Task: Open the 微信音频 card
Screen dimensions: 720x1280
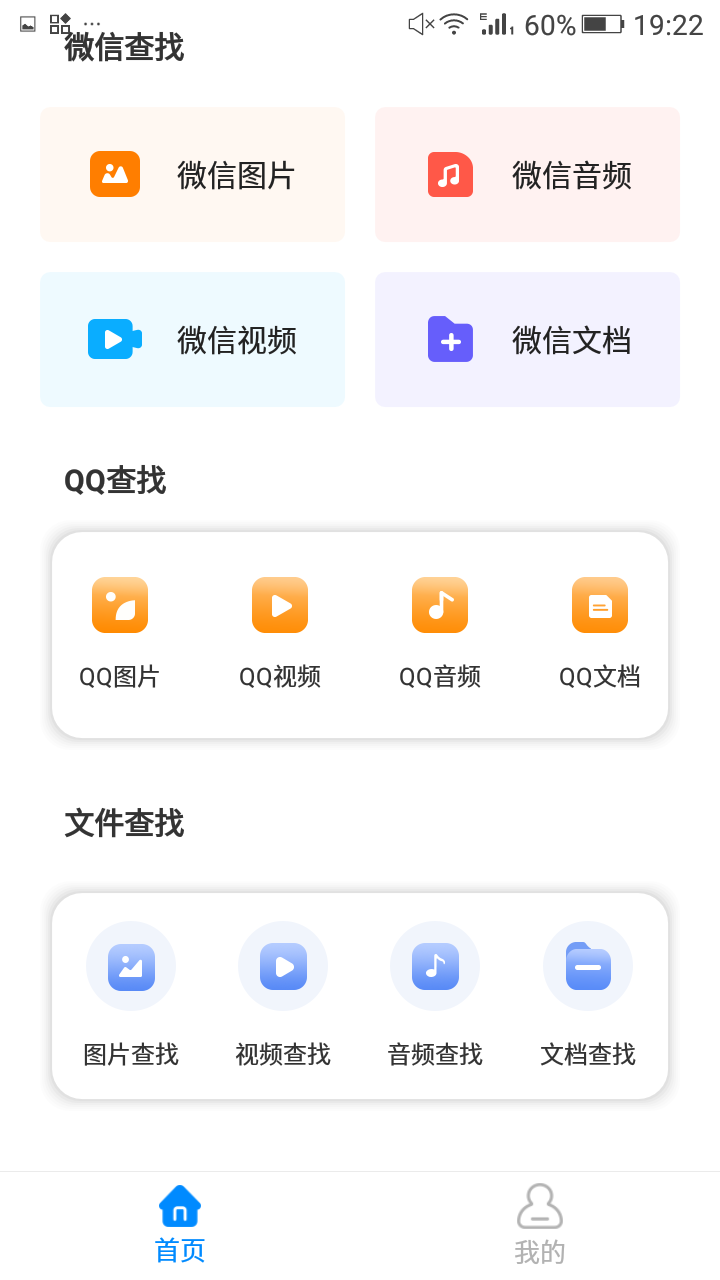Action: (x=527, y=175)
